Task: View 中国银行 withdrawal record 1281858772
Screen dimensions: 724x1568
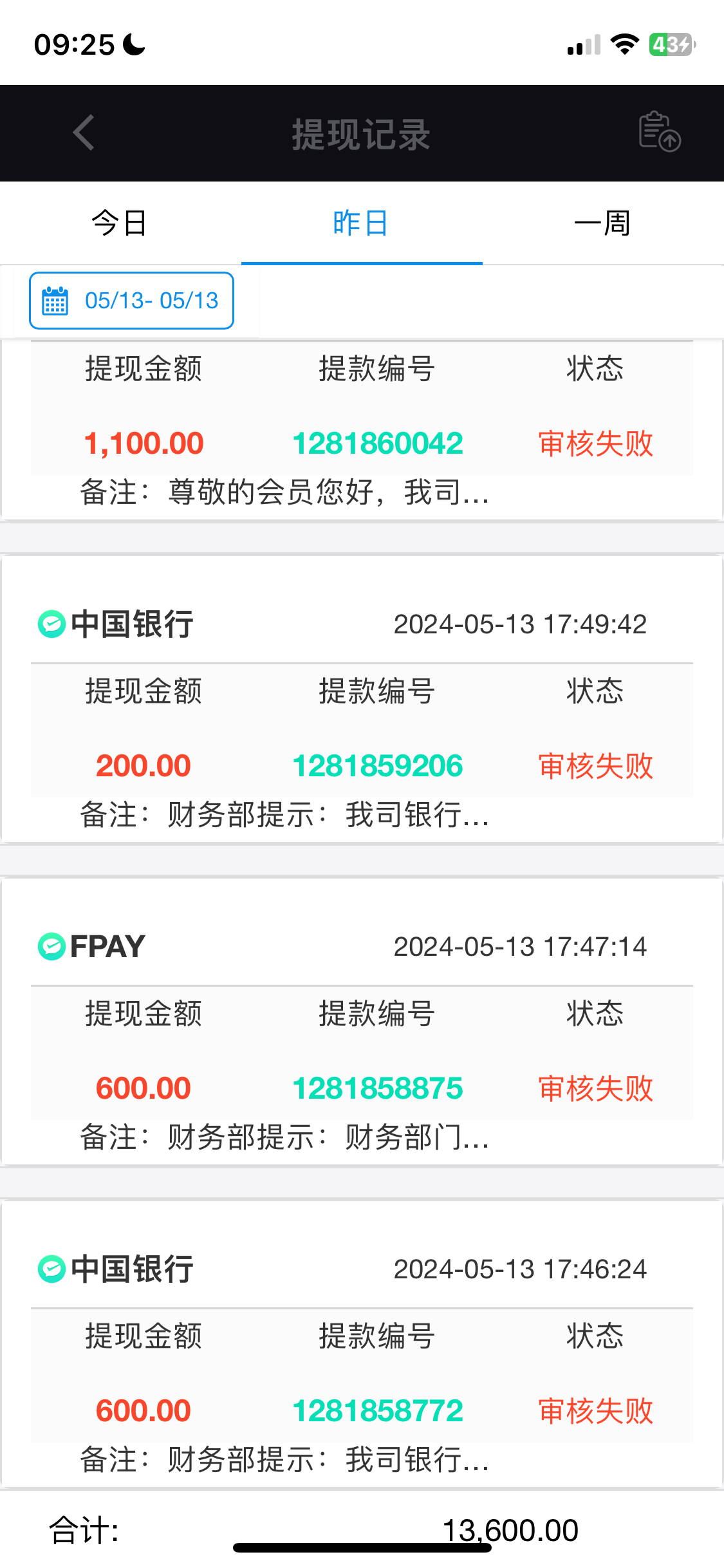Action: click(x=377, y=1410)
